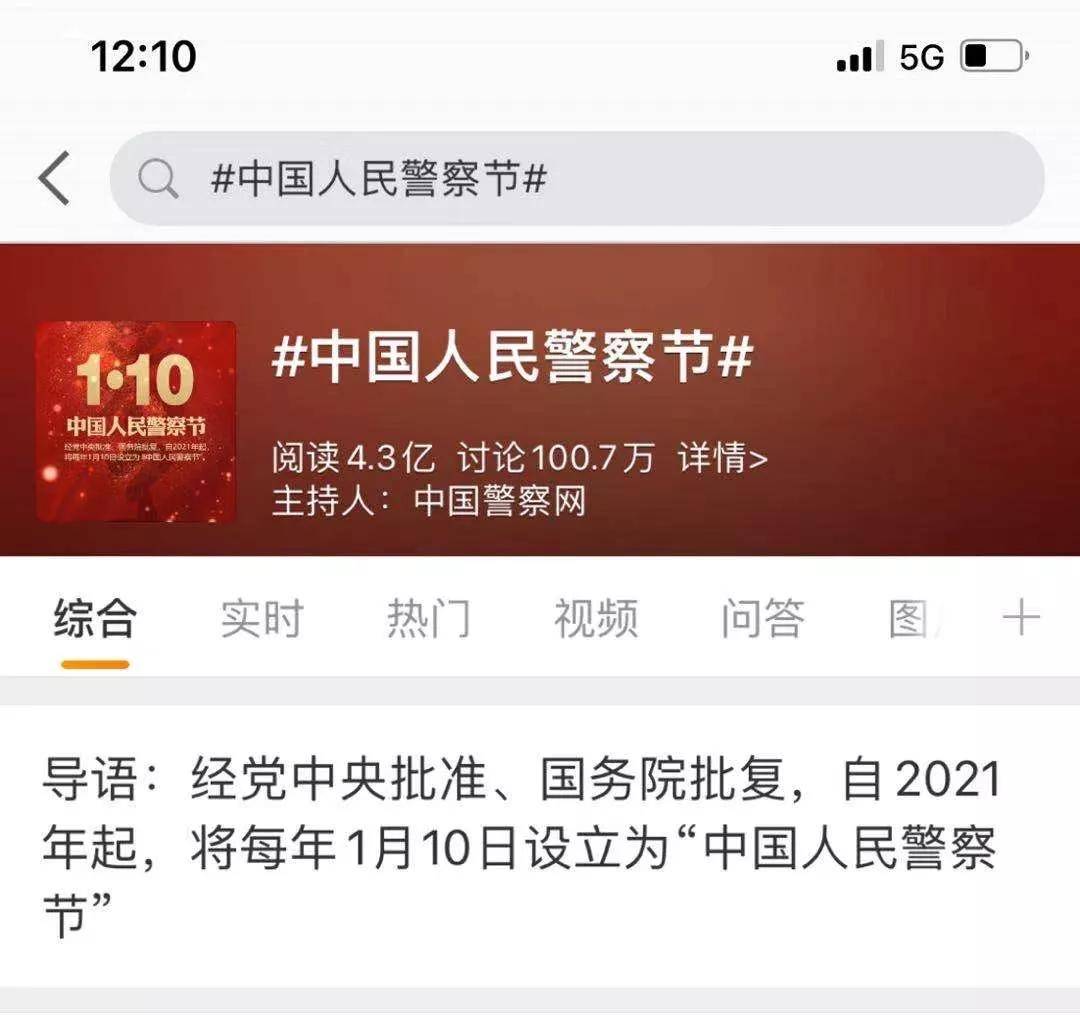This screenshot has height=1015, width=1080.
Task: Switch to the 热门 tab
Action: (428, 620)
